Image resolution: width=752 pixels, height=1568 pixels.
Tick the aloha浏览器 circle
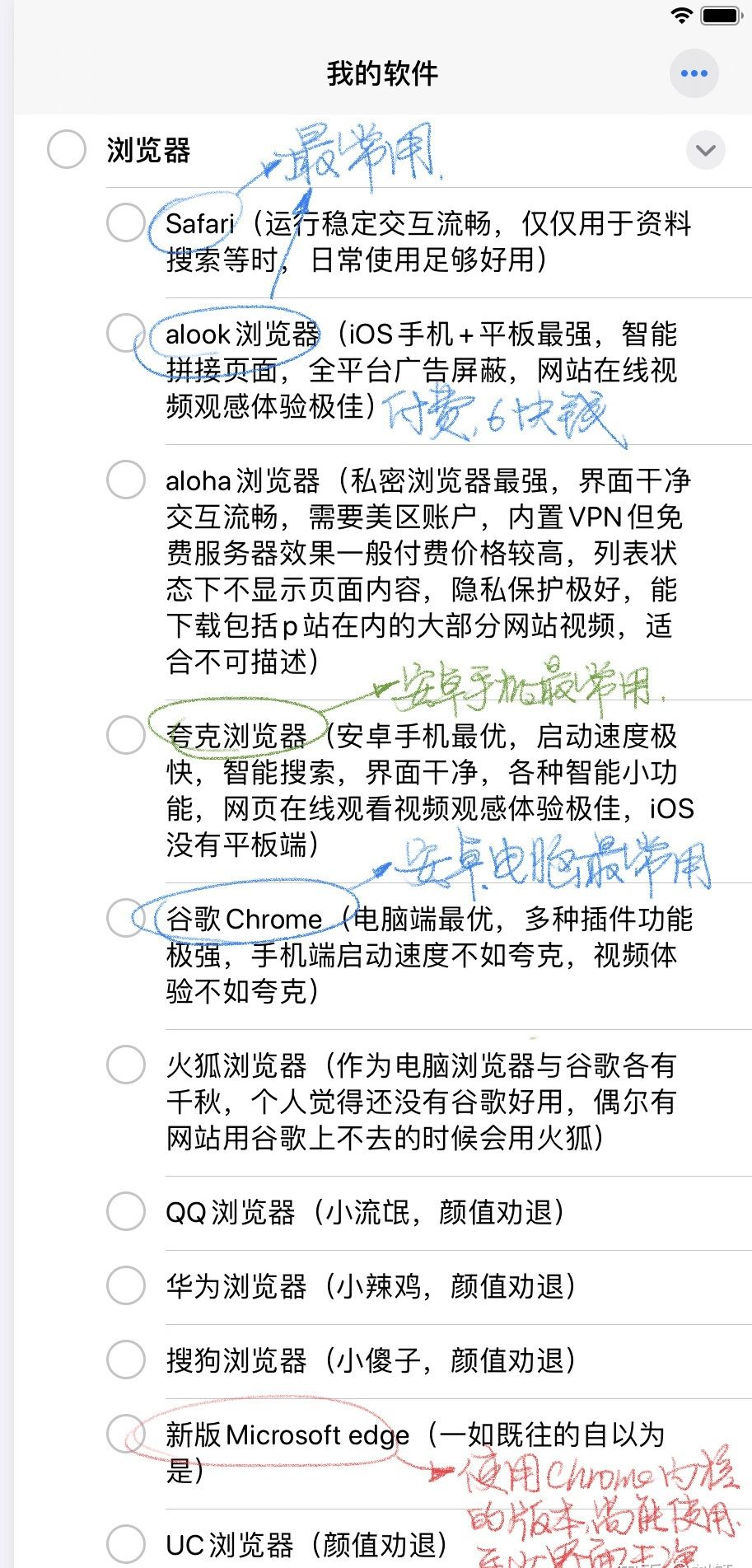coord(126,480)
